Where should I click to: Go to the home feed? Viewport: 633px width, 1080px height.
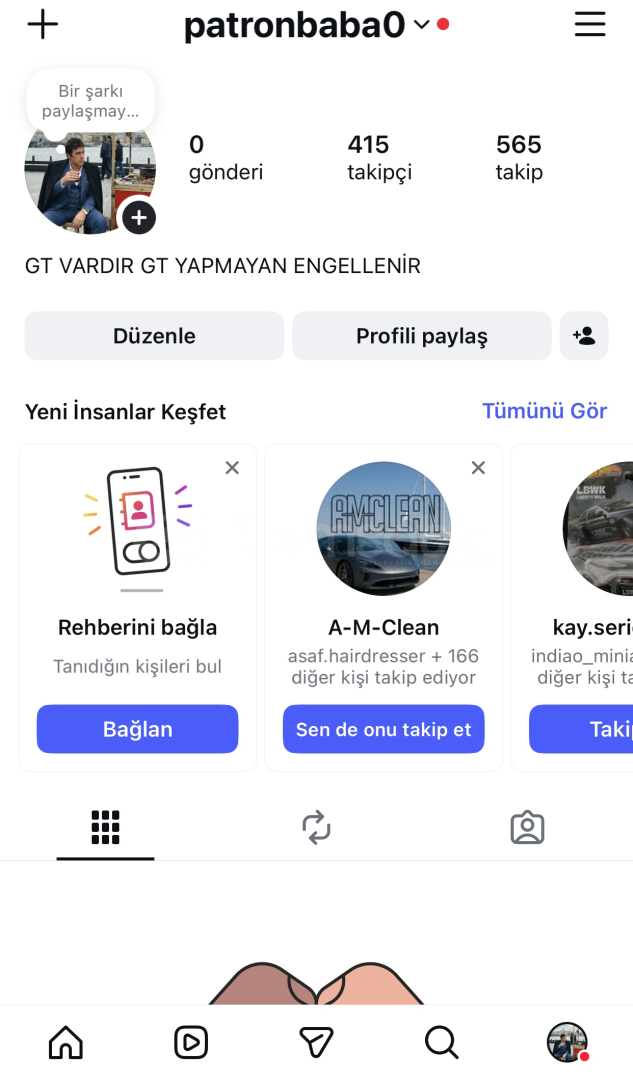(66, 1043)
